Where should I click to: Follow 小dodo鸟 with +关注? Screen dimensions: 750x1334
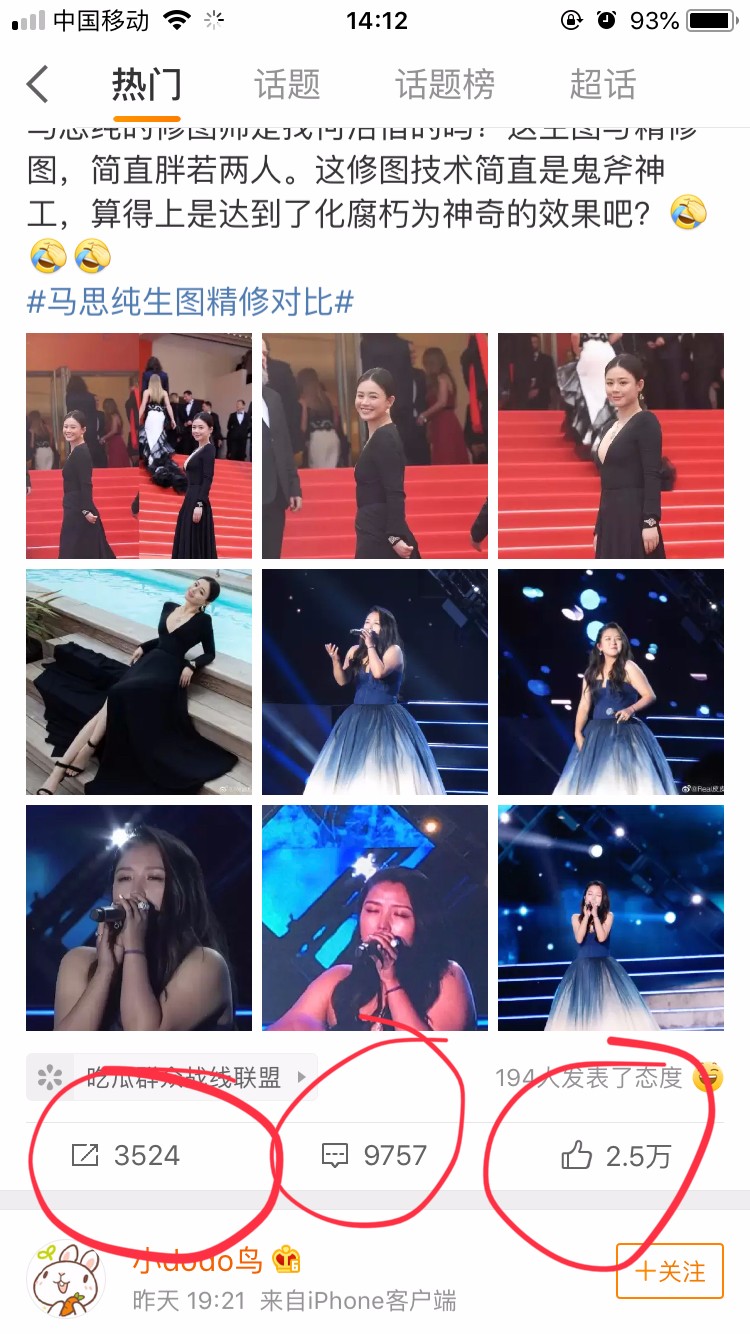669,1271
